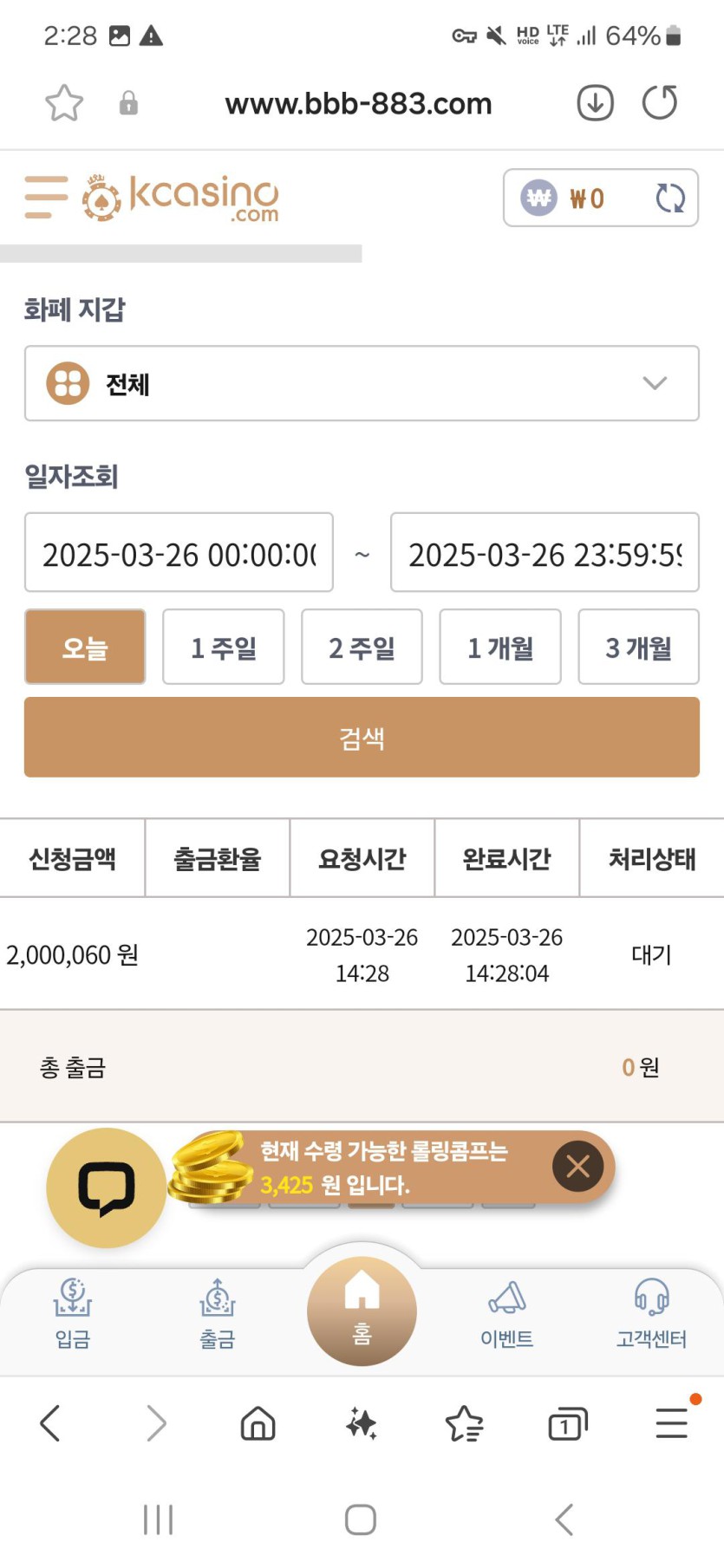This screenshot has width=724, height=1568.
Task: Dismiss the rolling comp banner
Action: pyautogui.click(x=577, y=1166)
